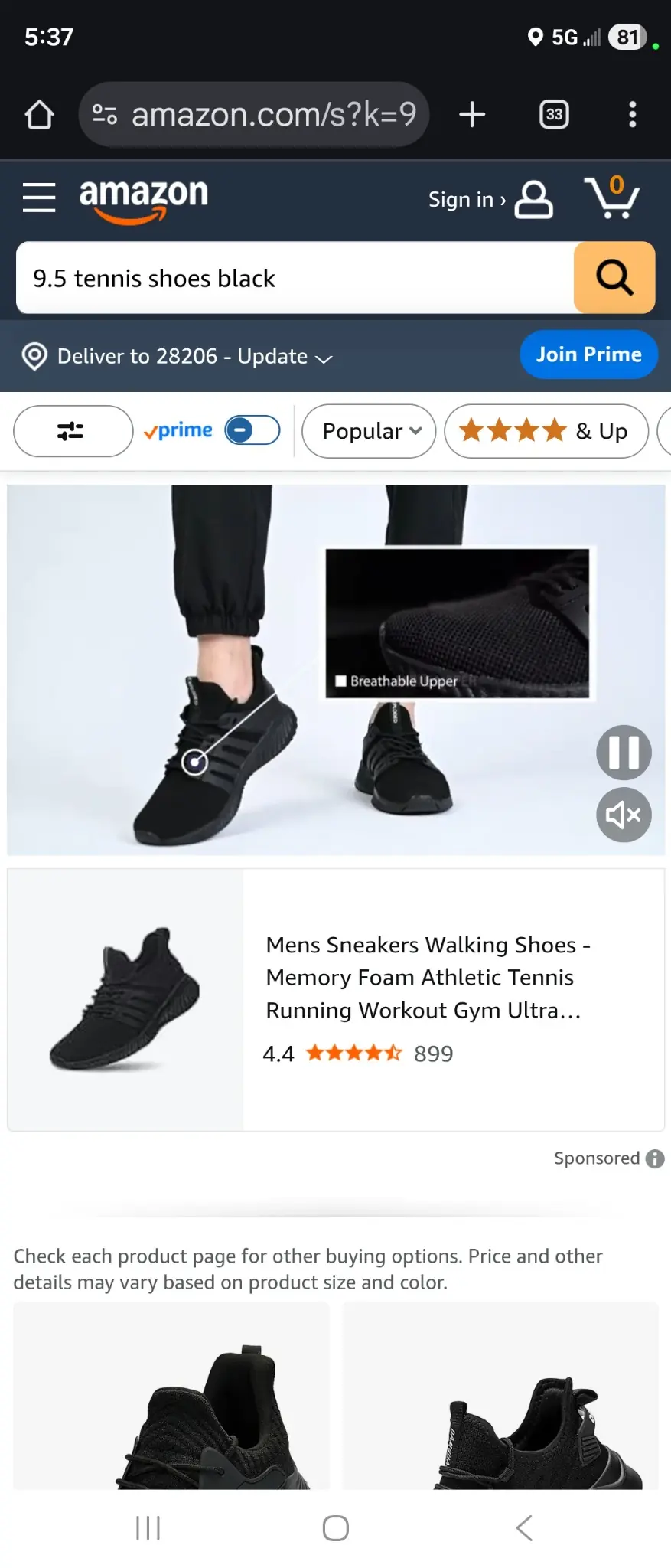
Task: Open the tab switcher showing 33 tabs
Action: click(554, 115)
